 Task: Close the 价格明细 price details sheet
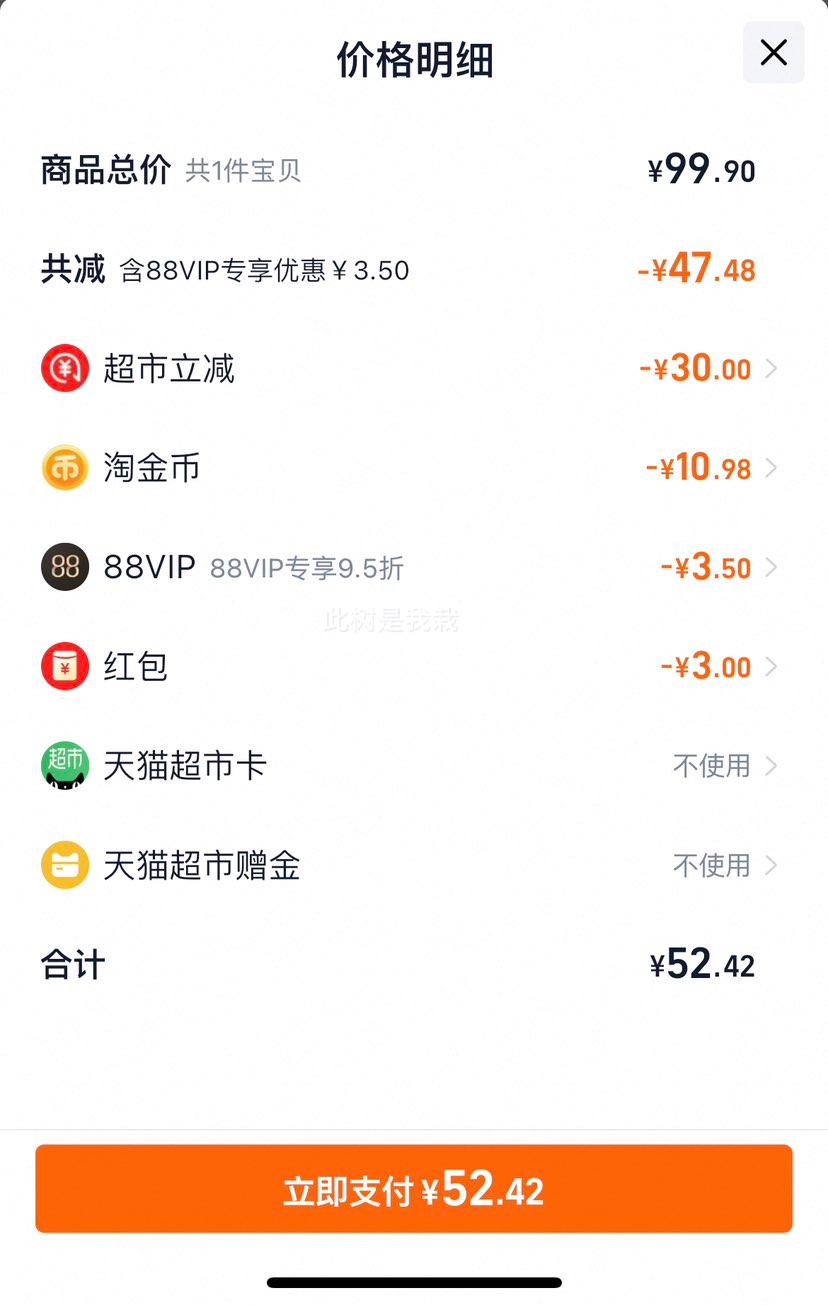click(773, 53)
